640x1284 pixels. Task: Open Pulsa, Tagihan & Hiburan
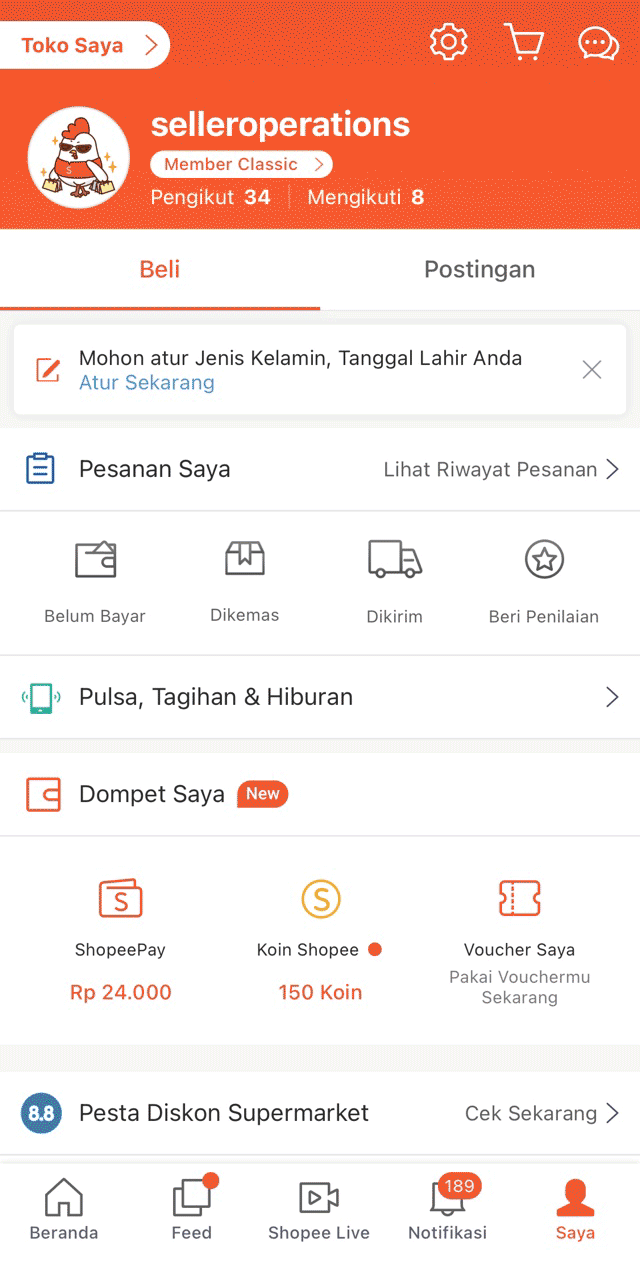(x=320, y=697)
